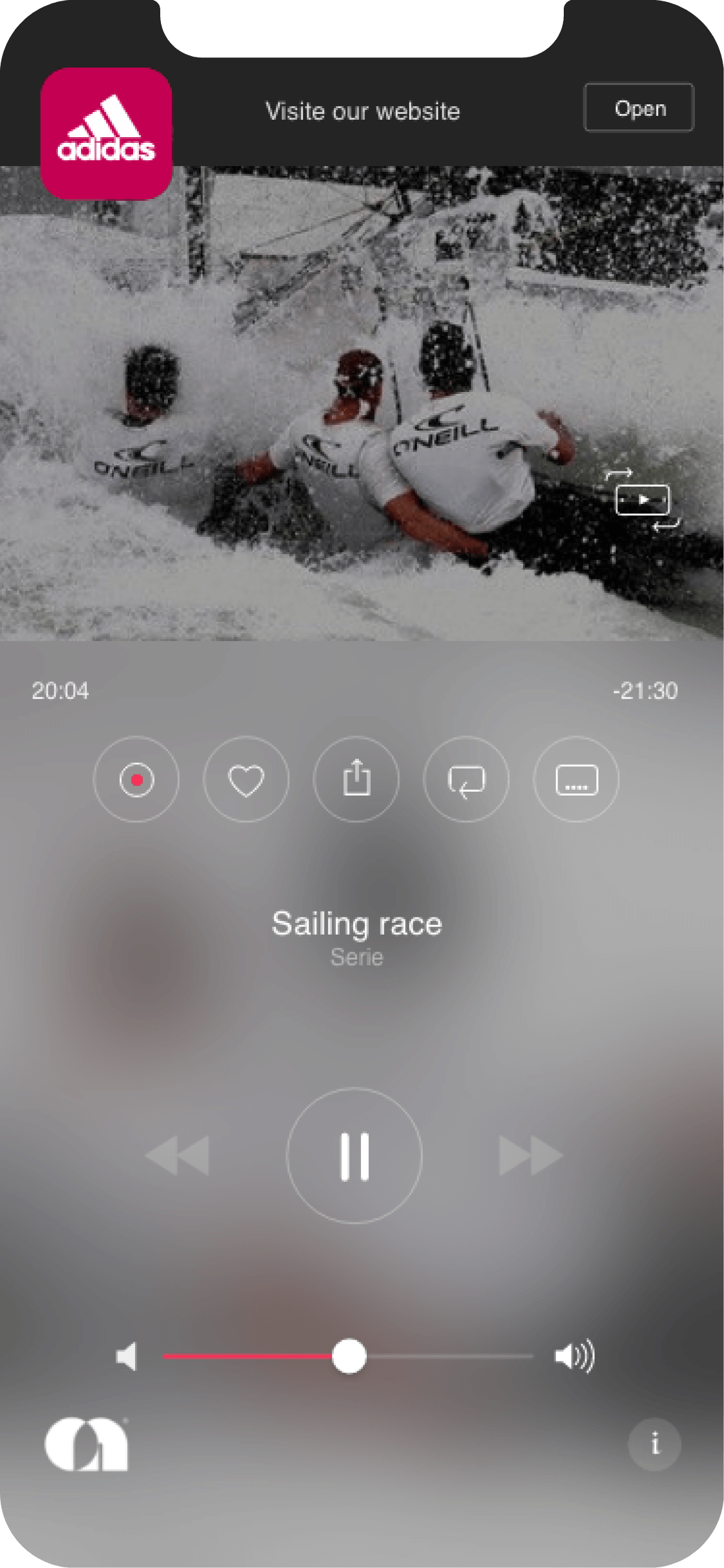
Task: Share this Sailing race episode
Action: click(357, 779)
